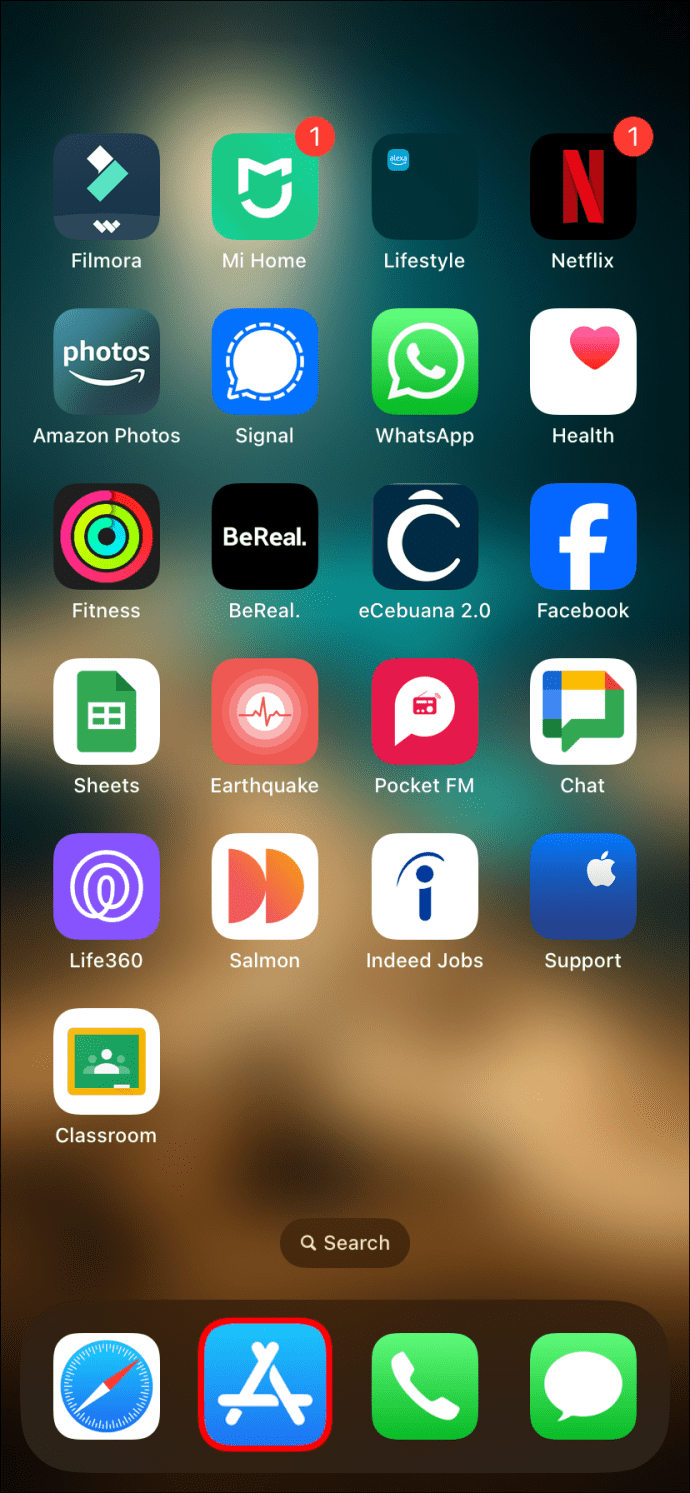Launch Mi Home
The image size is (690, 1493).
[265, 187]
